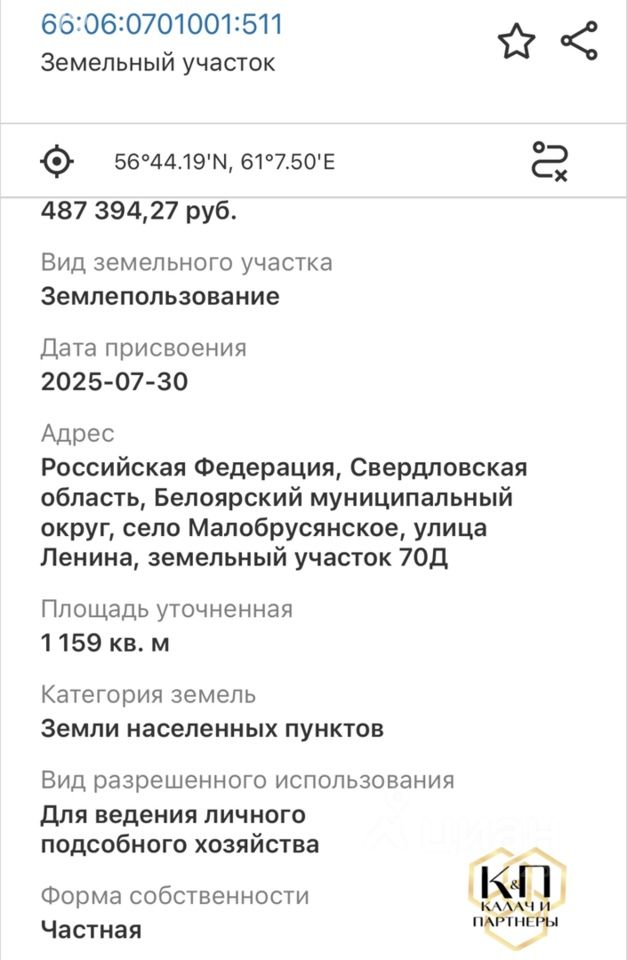
Task: Center the map on the plot coordinates
Action: pyautogui.click(x=57, y=160)
